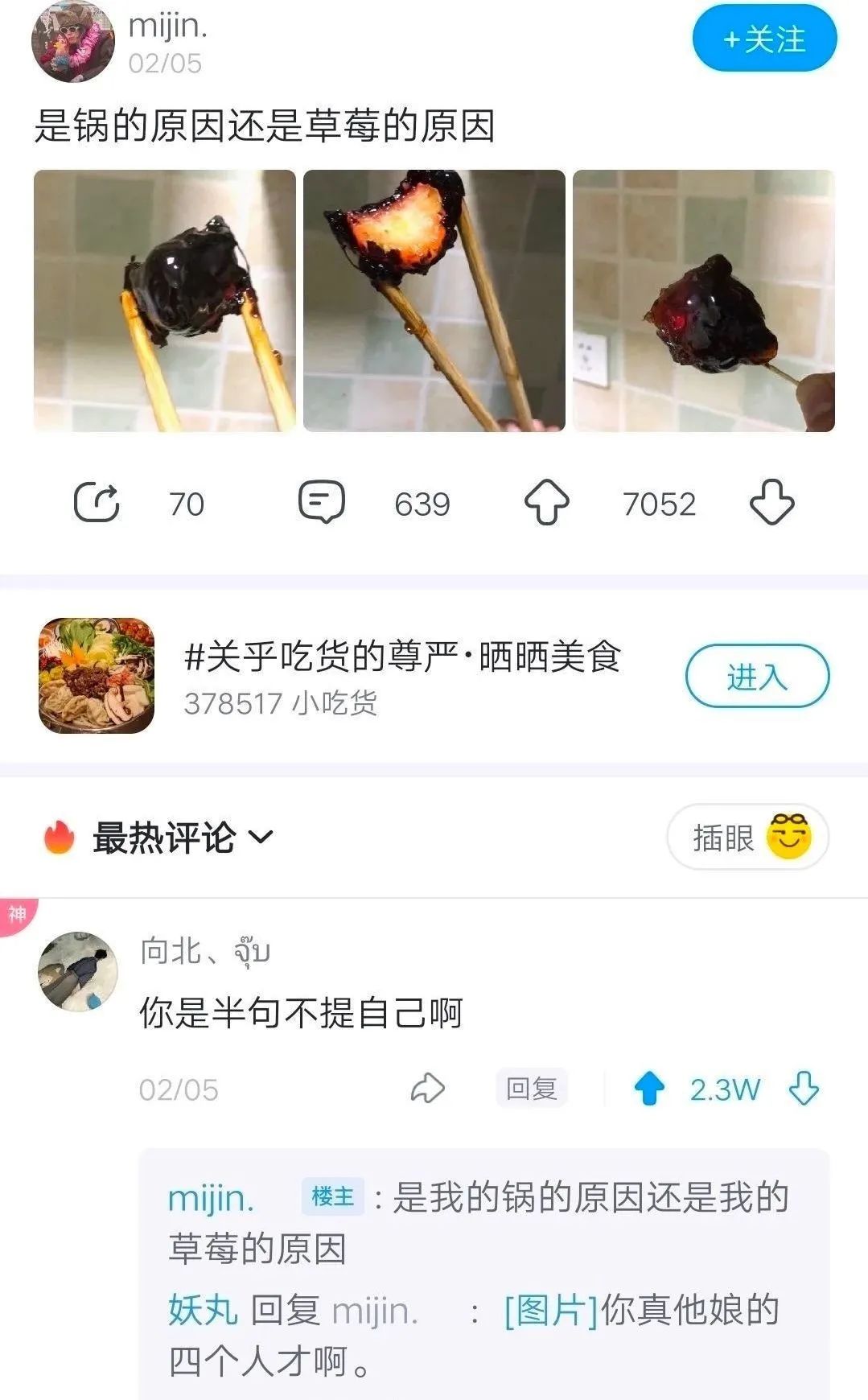Follow mijin. with the +关注 button
The image size is (868, 1400).
click(x=764, y=39)
